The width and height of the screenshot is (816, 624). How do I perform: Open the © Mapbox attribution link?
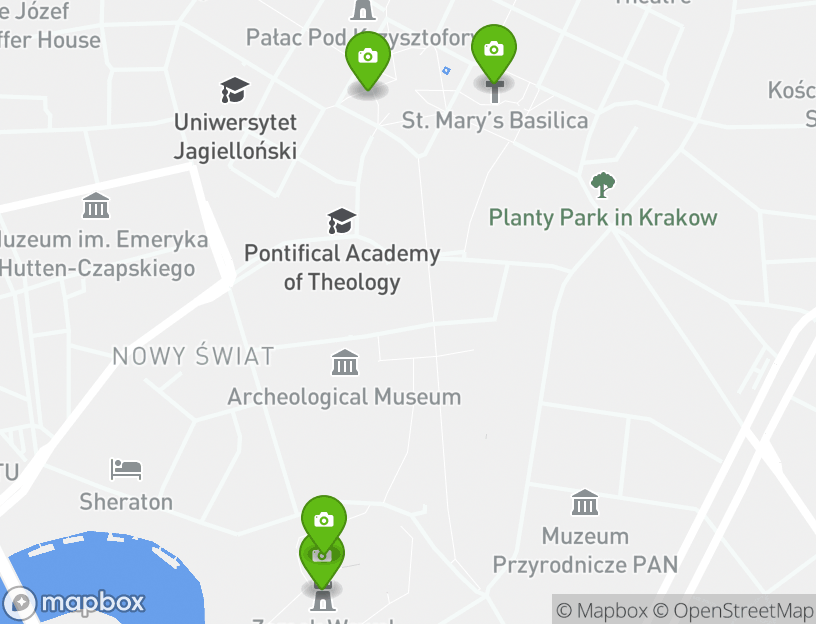[602, 610]
